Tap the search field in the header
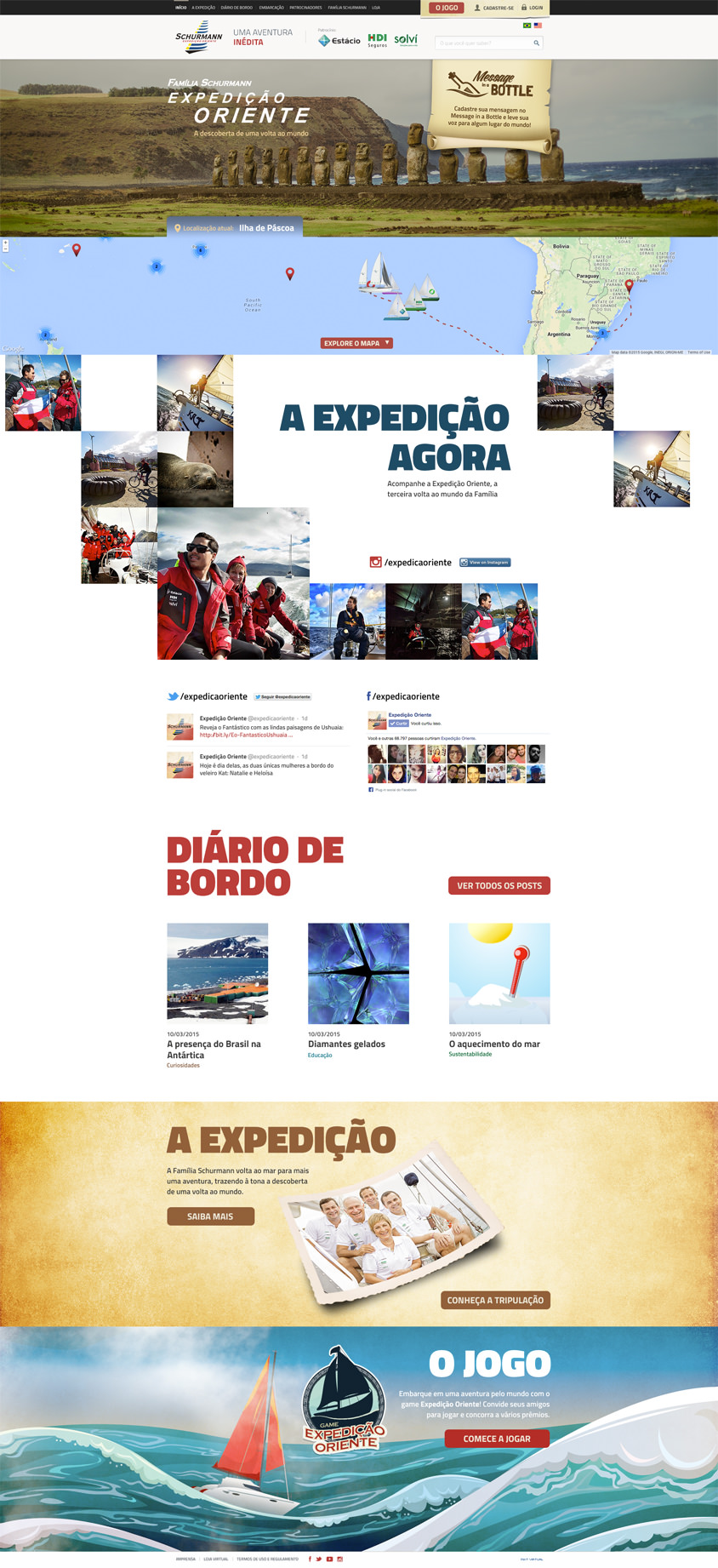 [488, 43]
